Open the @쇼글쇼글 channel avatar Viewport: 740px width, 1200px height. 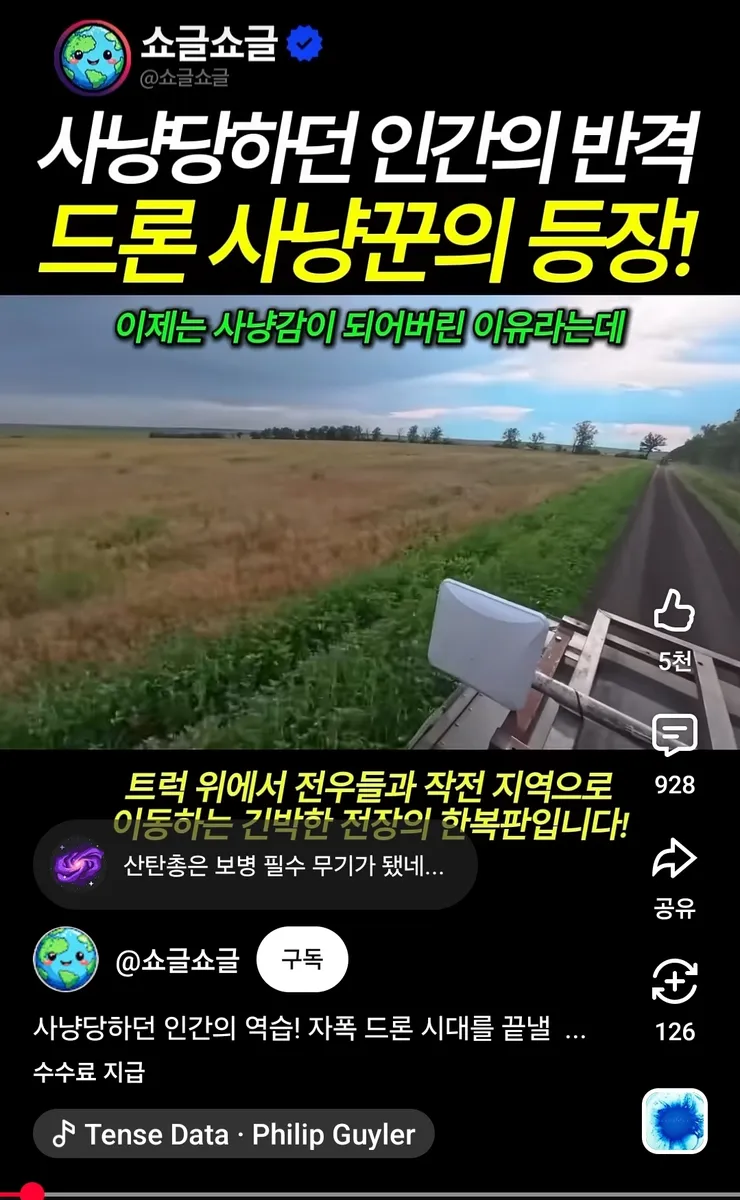coord(66,960)
